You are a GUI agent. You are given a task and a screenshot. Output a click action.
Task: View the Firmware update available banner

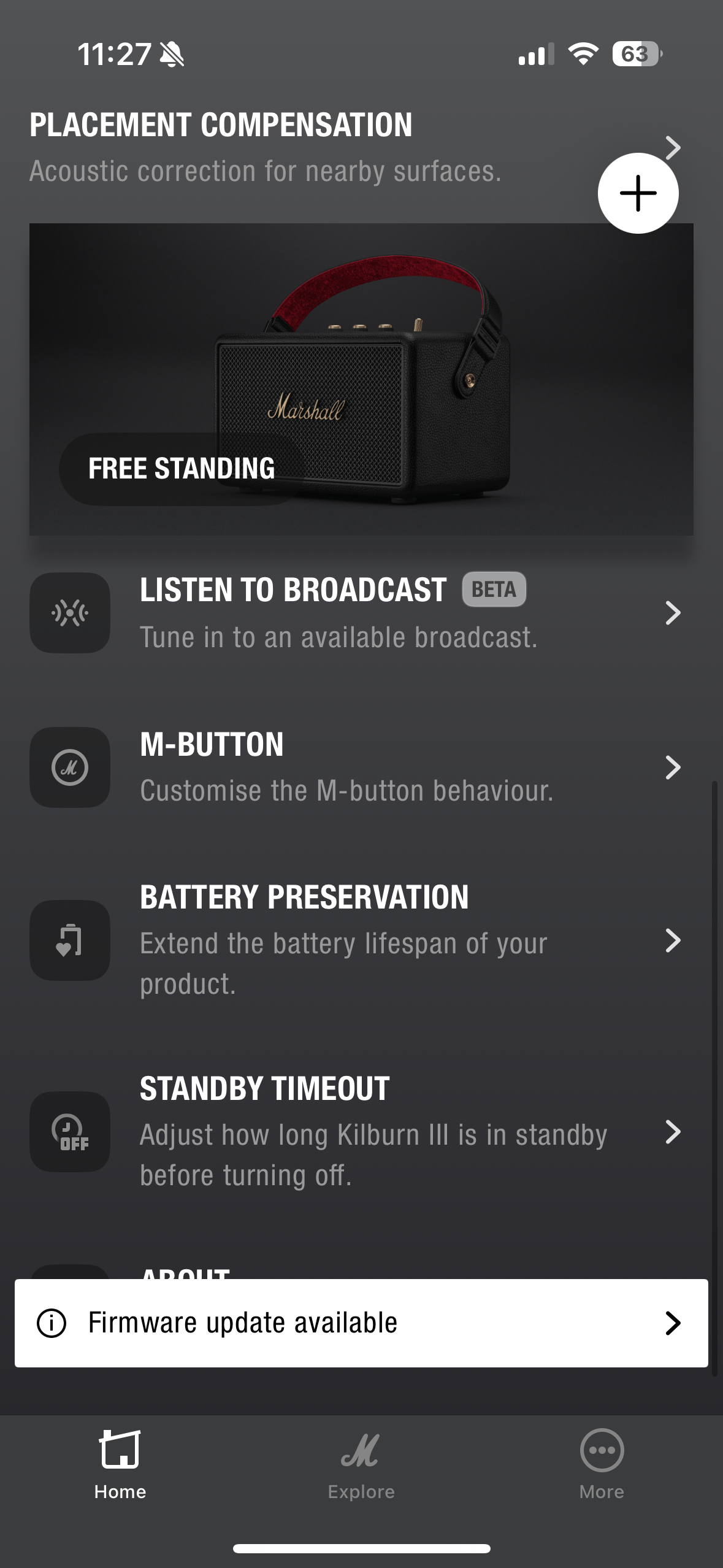tap(361, 1323)
